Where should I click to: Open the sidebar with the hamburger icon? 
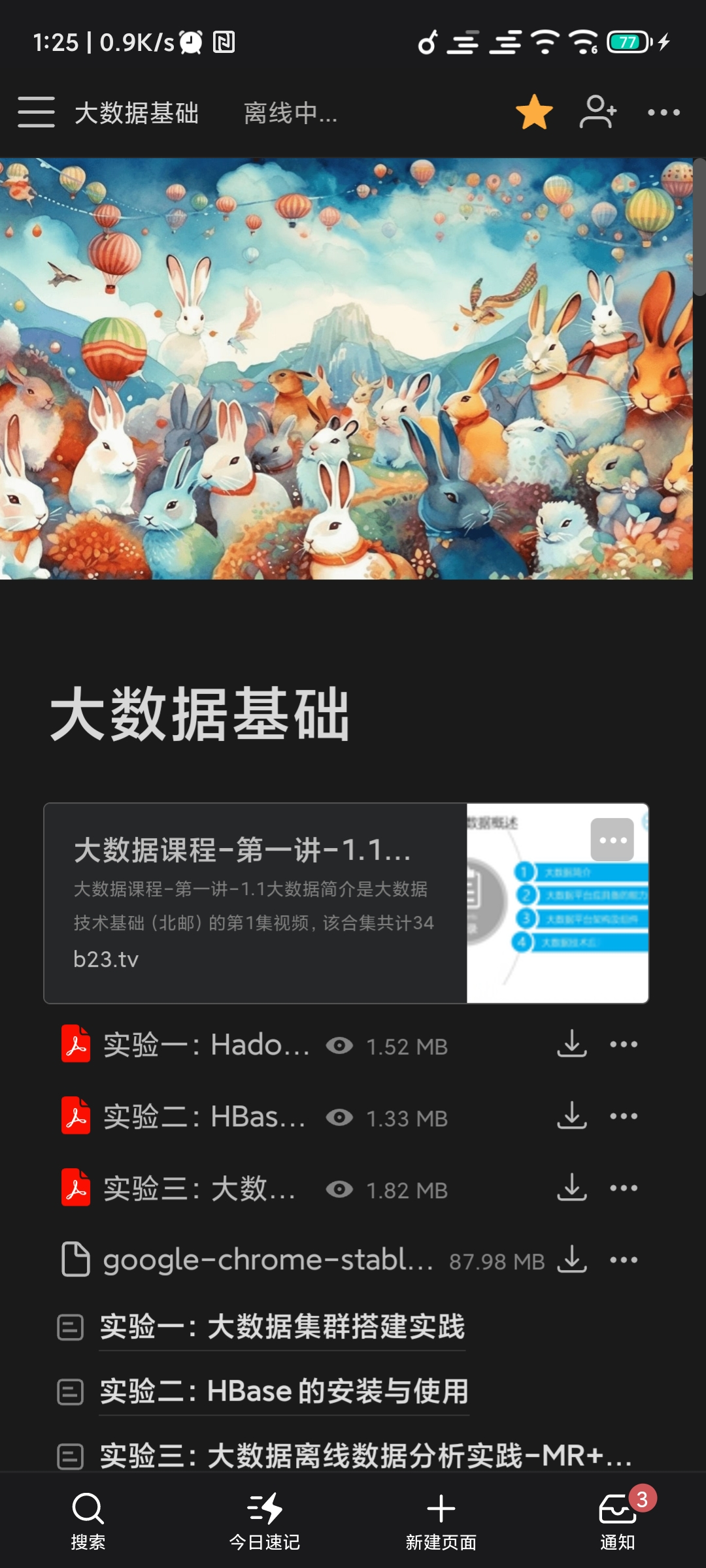35,112
